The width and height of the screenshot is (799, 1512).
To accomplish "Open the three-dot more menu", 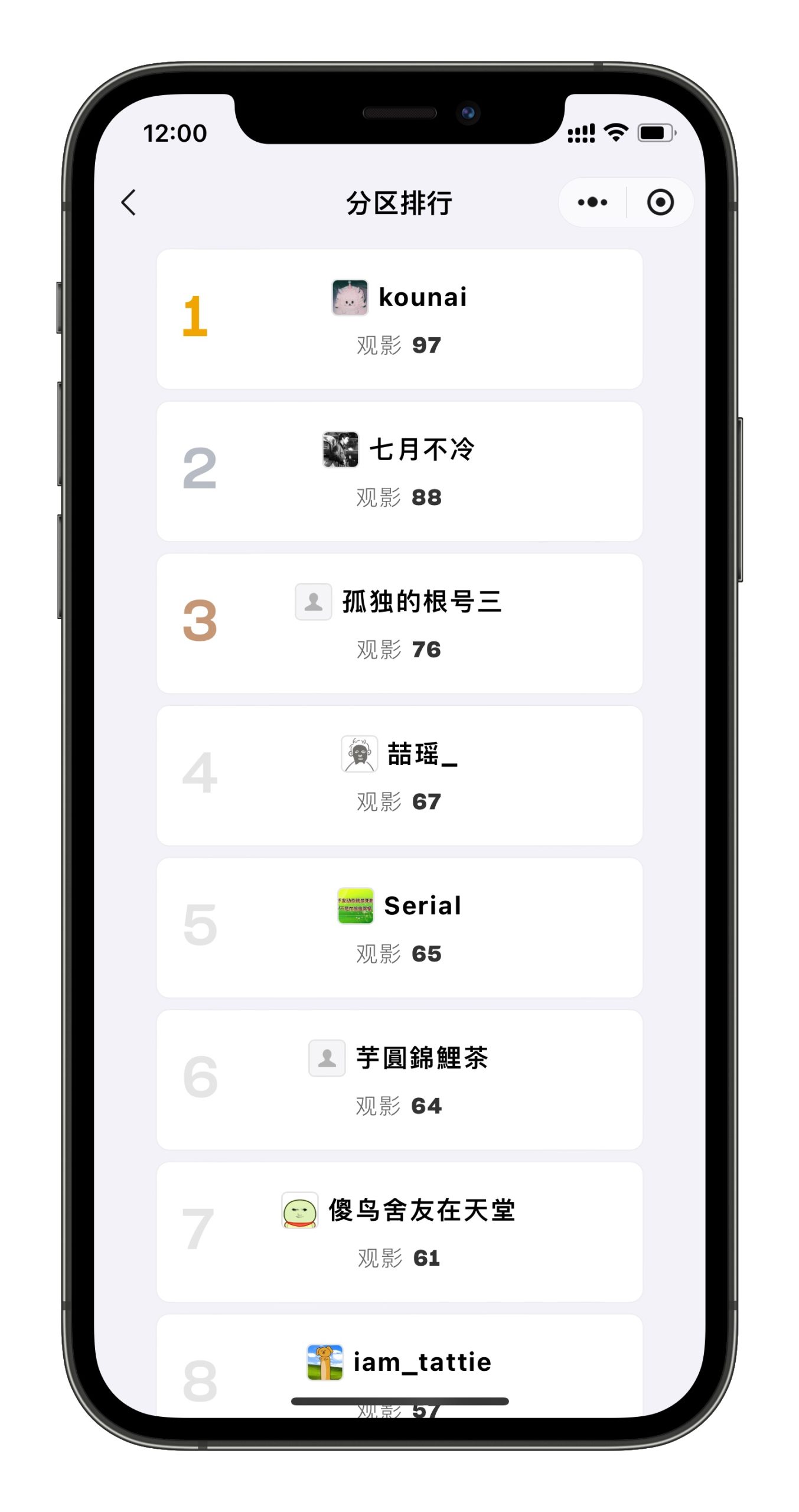I will pos(592,203).
